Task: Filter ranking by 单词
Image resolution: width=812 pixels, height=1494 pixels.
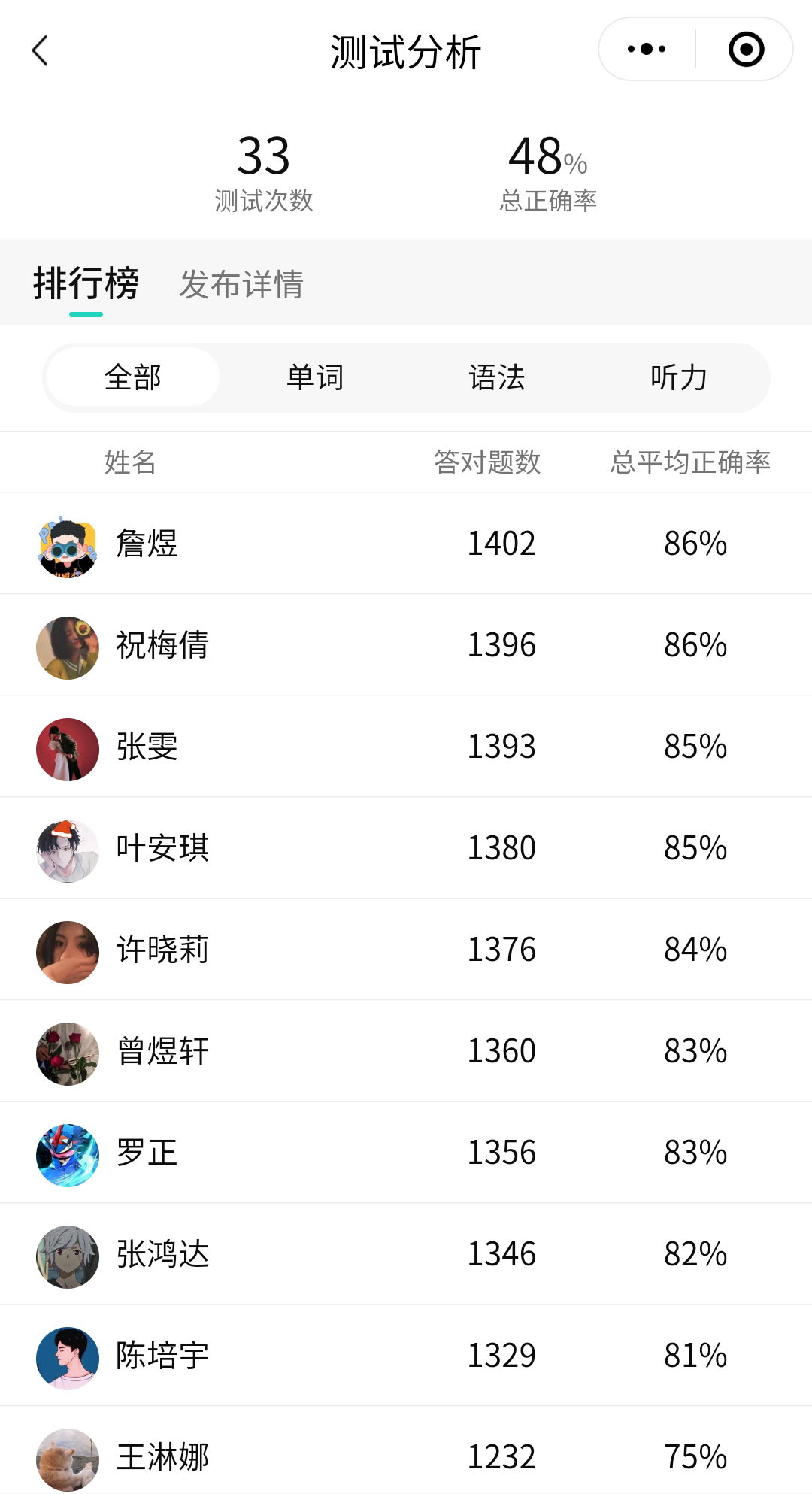Action: point(315,377)
